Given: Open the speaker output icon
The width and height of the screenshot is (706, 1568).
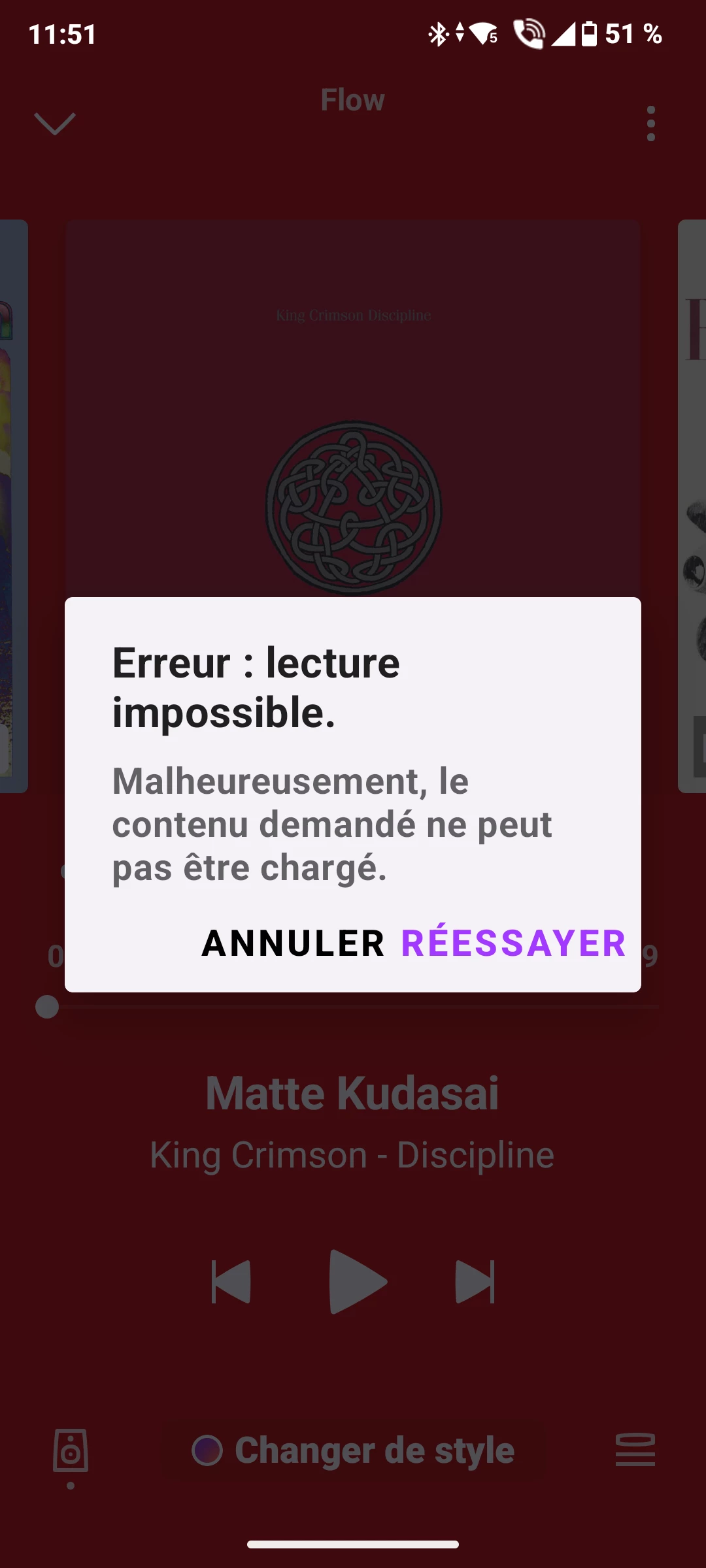Looking at the screenshot, I should coord(71,1450).
